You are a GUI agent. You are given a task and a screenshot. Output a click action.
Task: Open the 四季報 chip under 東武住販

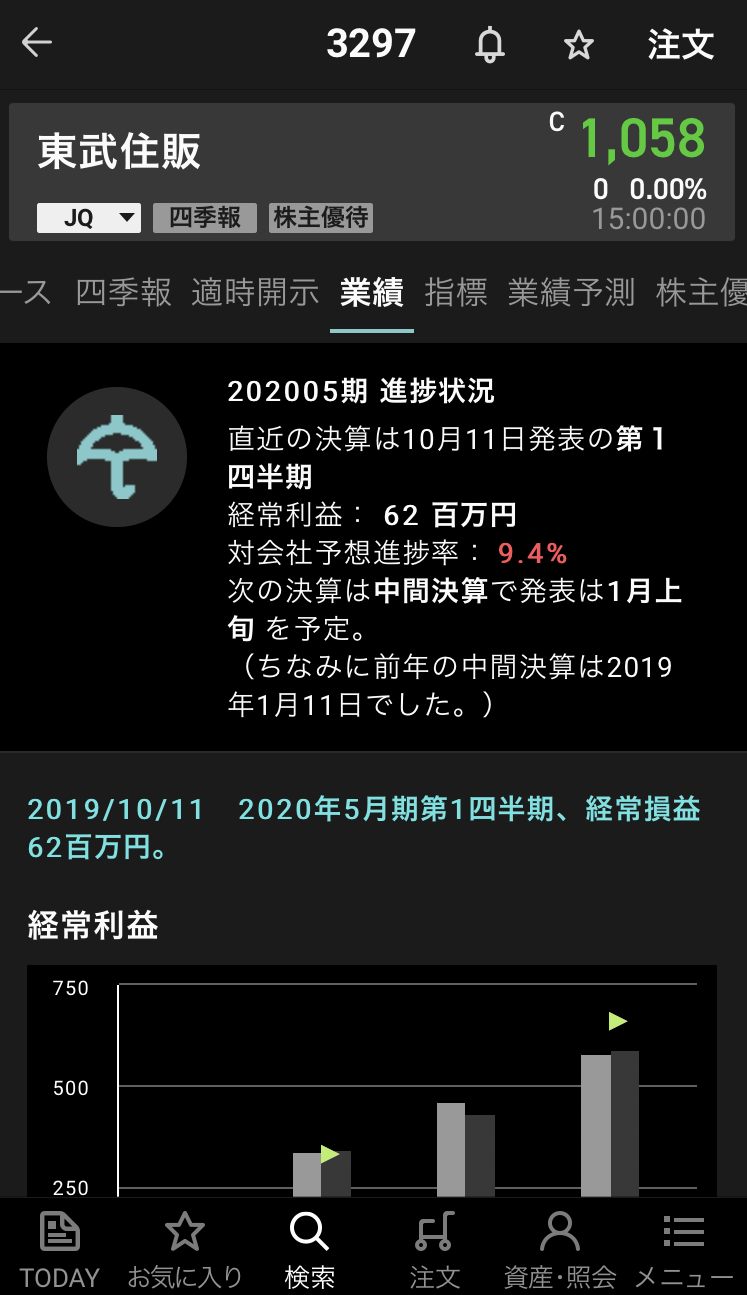tap(205, 218)
